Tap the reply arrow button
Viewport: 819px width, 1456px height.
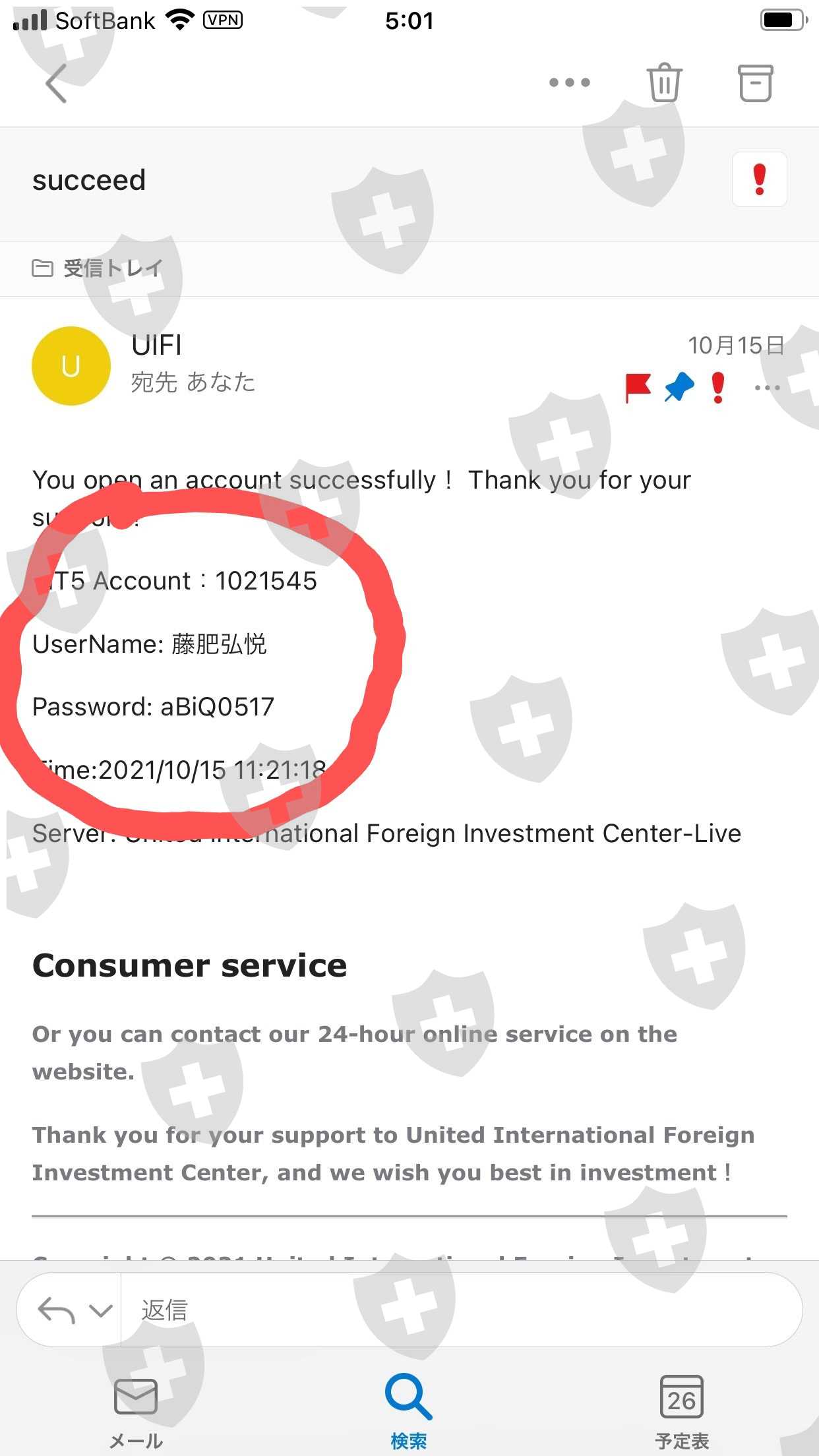pos(56,1310)
